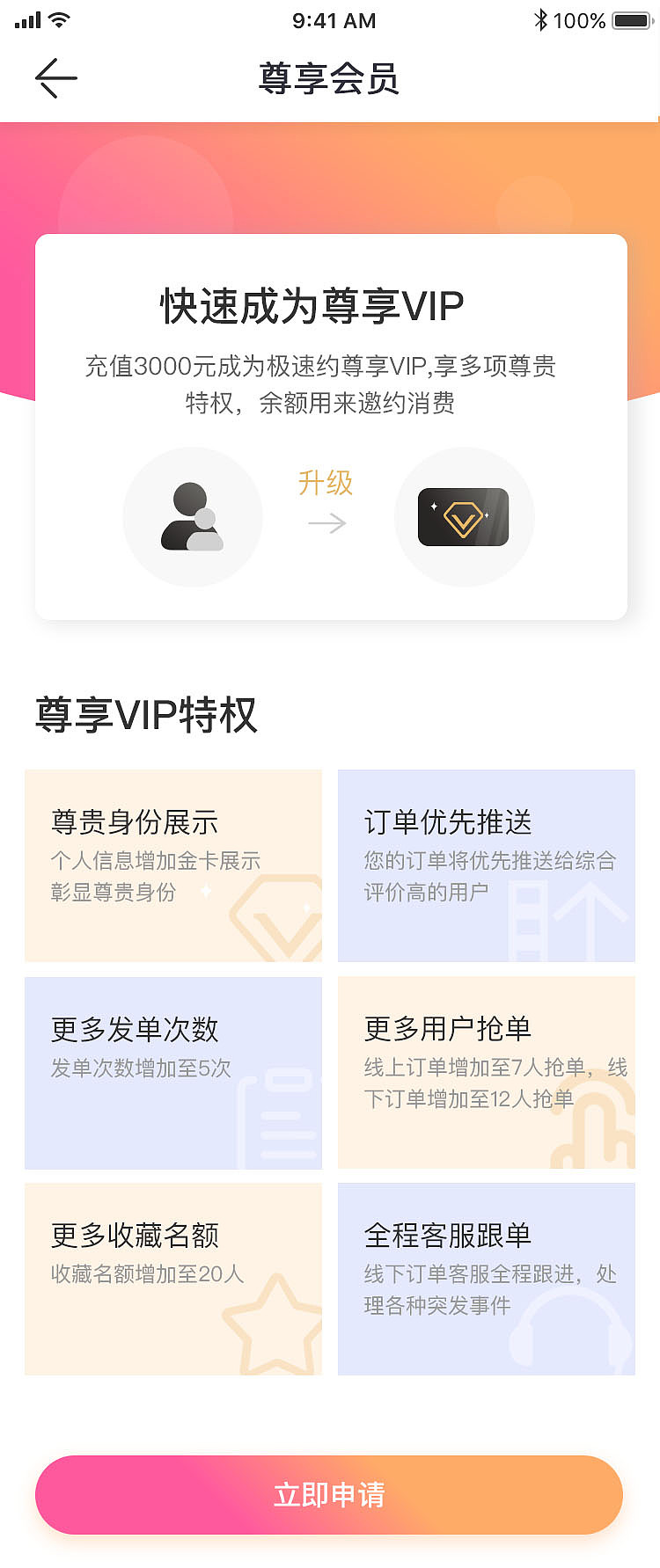Select the 更多用户抢单 benefit card
The width and height of the screenshot is (660, 1568).
(487, 1073)
